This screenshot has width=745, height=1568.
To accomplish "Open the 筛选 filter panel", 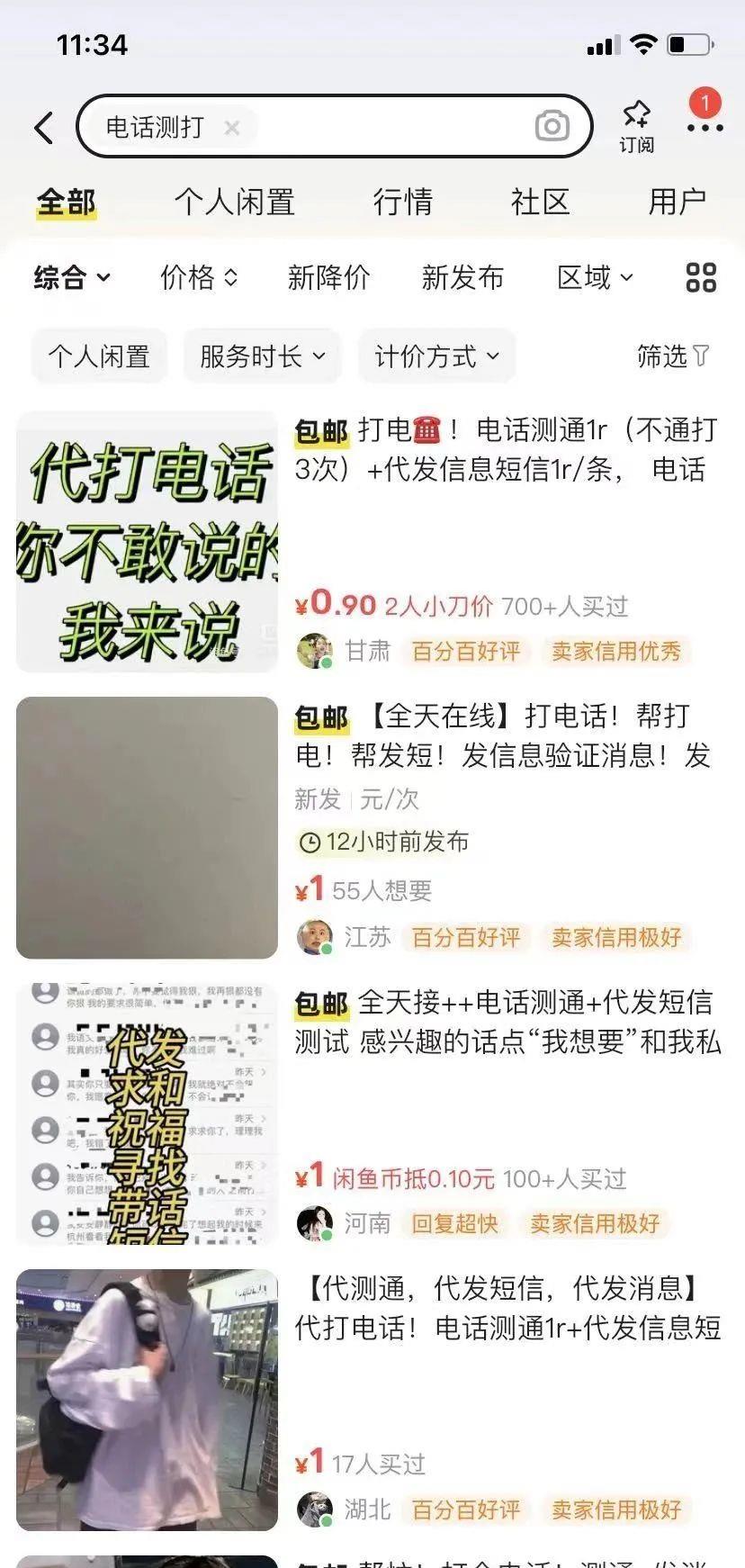I will (673, 356).
